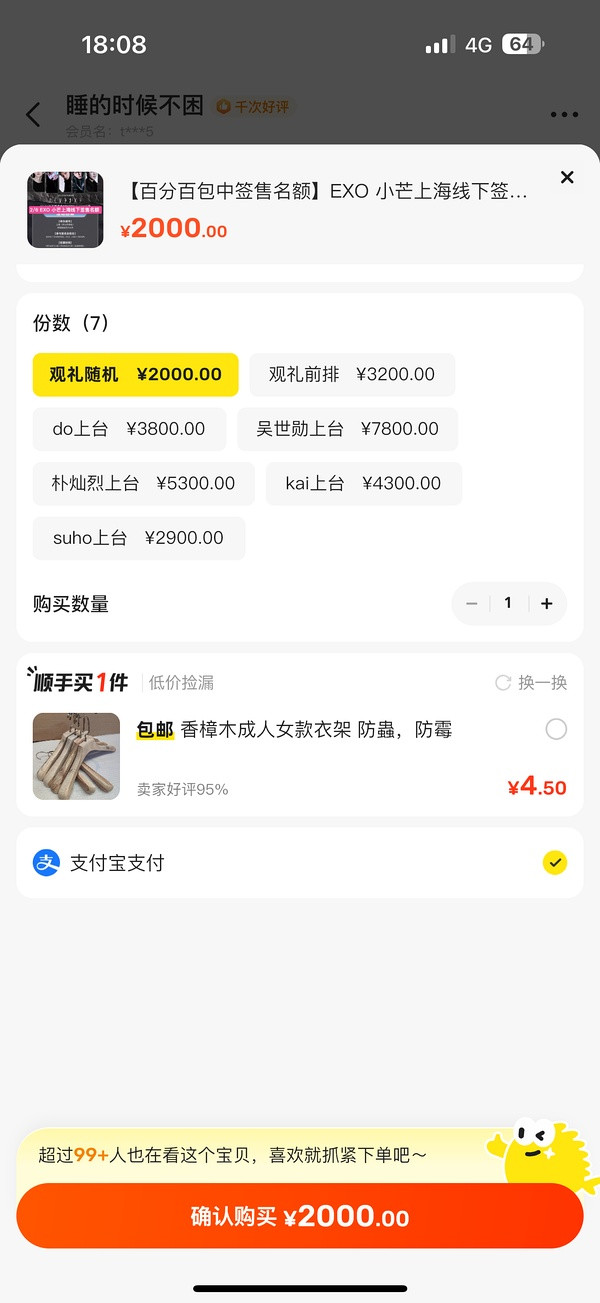
Task: Pick the kai上台 ¥4300.00 option
Action: click(363, 483)
